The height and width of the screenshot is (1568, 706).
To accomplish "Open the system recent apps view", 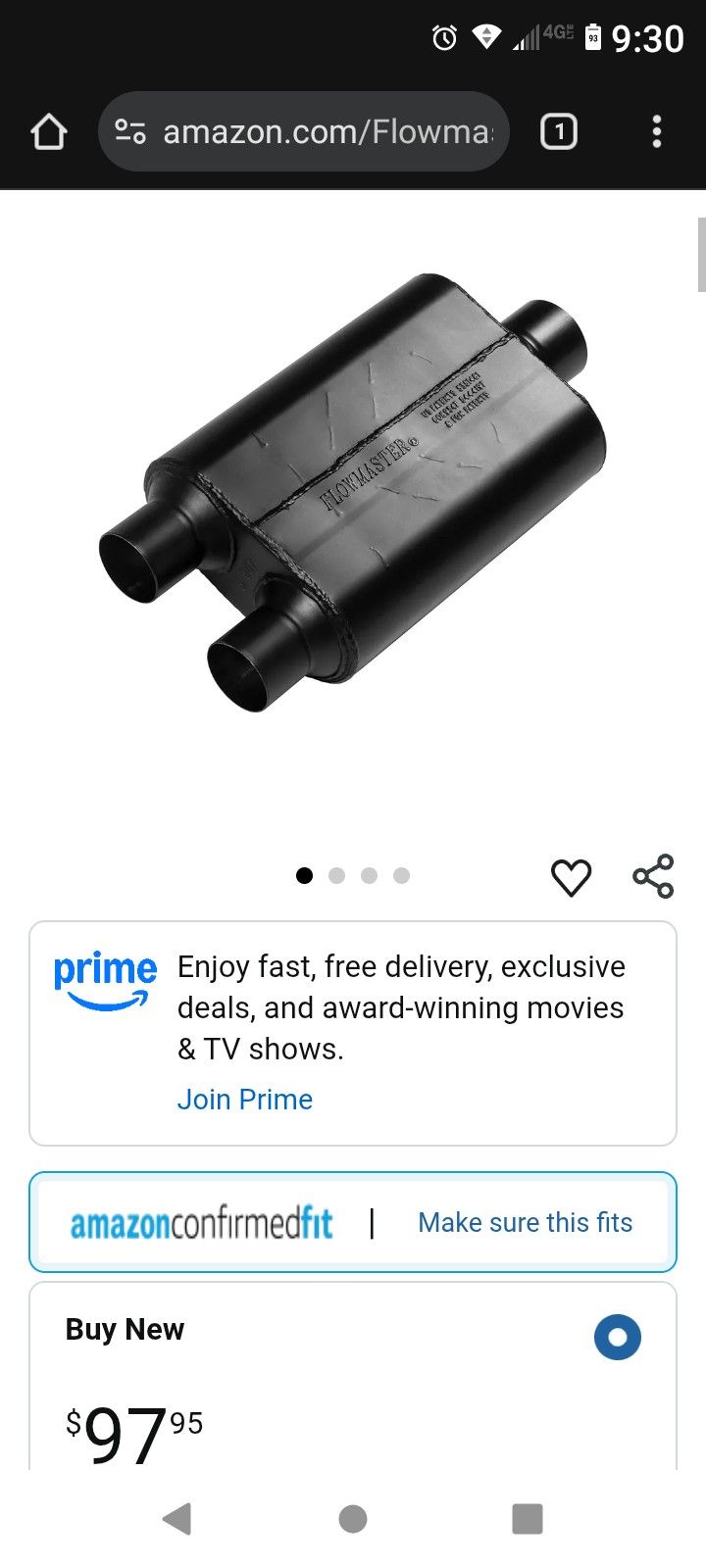I will 528,1518.
